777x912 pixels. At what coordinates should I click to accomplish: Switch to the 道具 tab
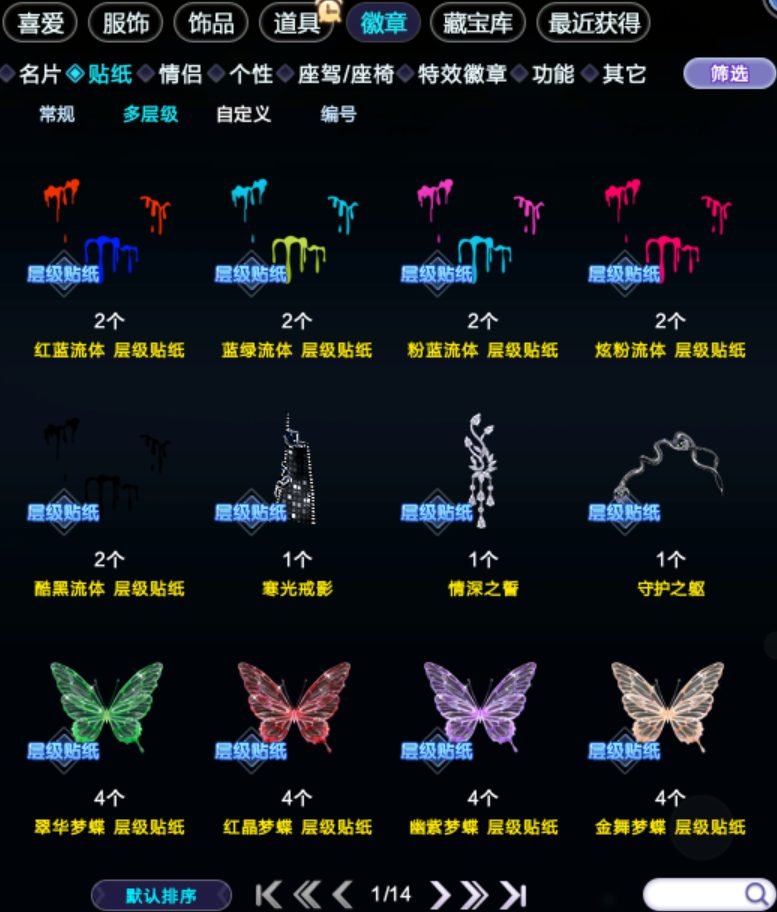[296, 23]
